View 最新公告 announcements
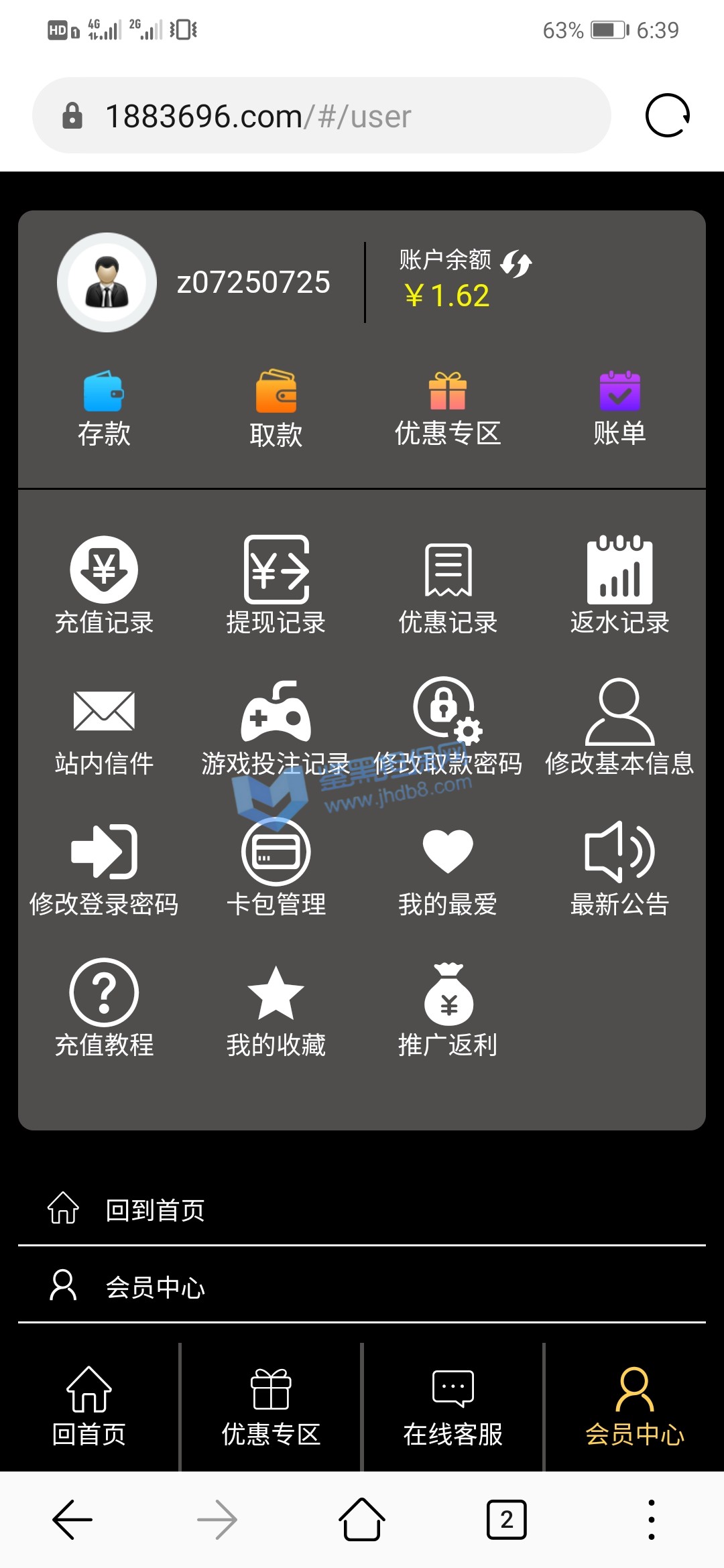724x1568 pixels. (x=619, y=868)
